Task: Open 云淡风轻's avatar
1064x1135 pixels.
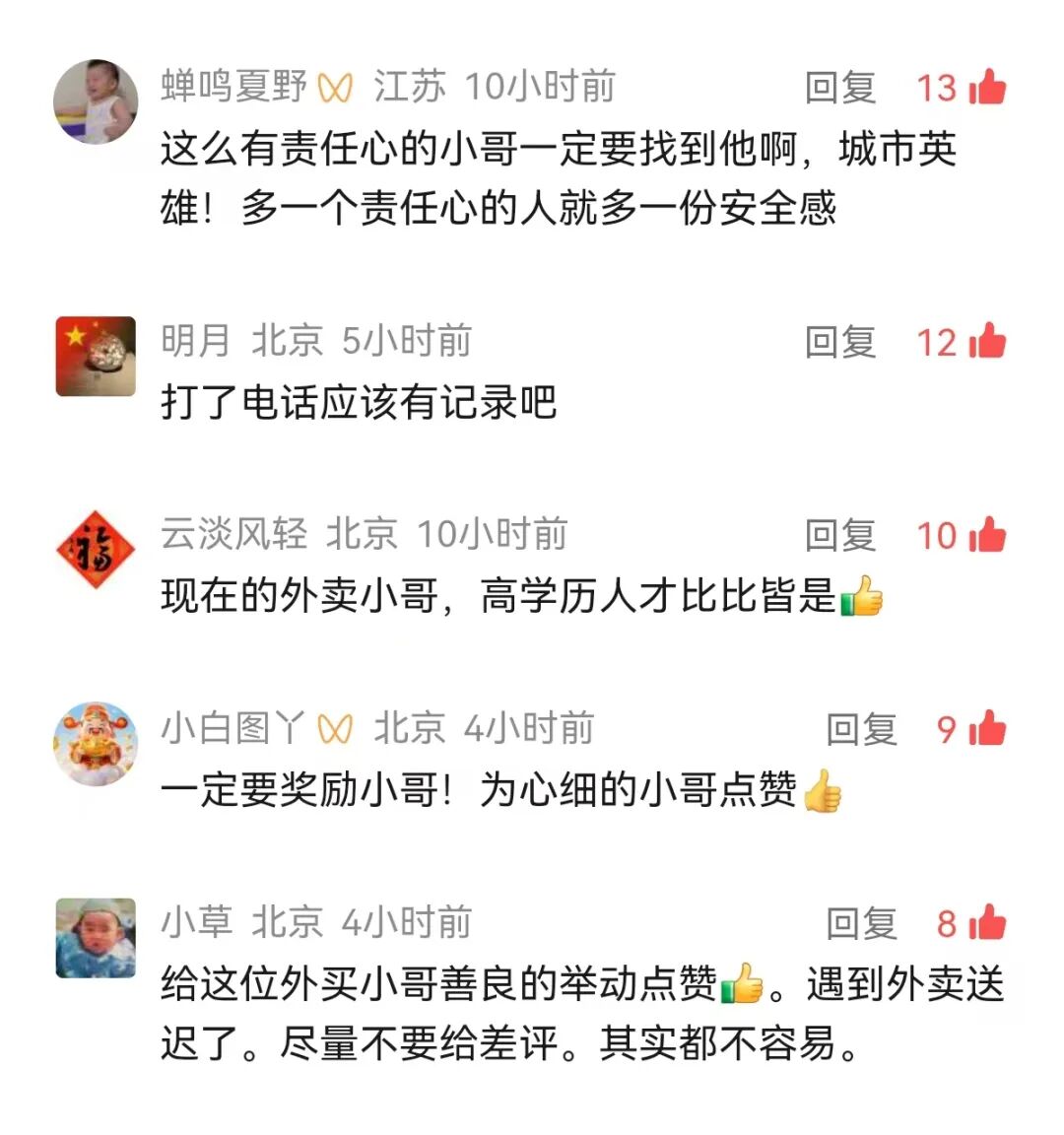Action: pyautogui.click(x=96, y=549)
